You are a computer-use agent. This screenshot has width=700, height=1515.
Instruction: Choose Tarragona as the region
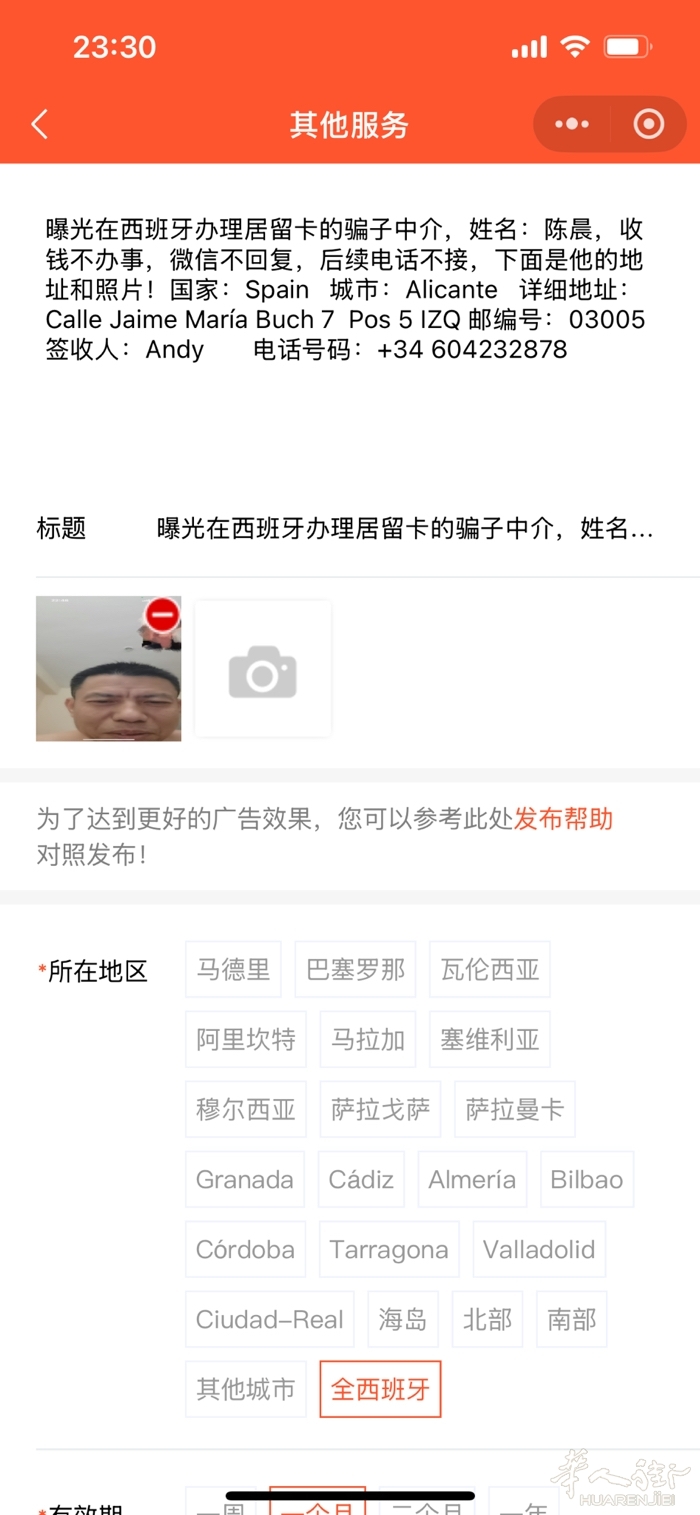pyautogui.click(x=389, y=1249)
